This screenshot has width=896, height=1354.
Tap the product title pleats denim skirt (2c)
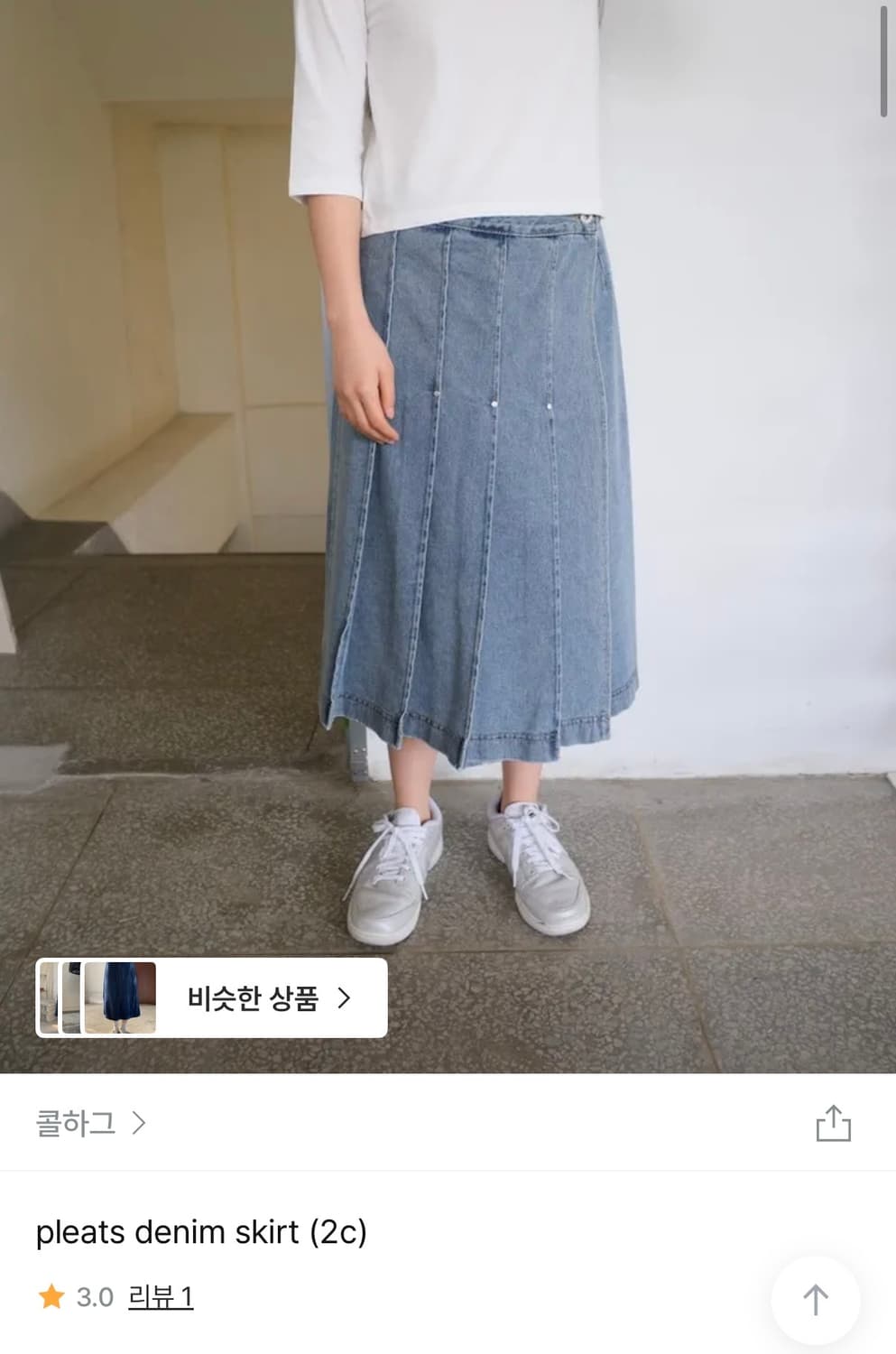click(200, 1232)
